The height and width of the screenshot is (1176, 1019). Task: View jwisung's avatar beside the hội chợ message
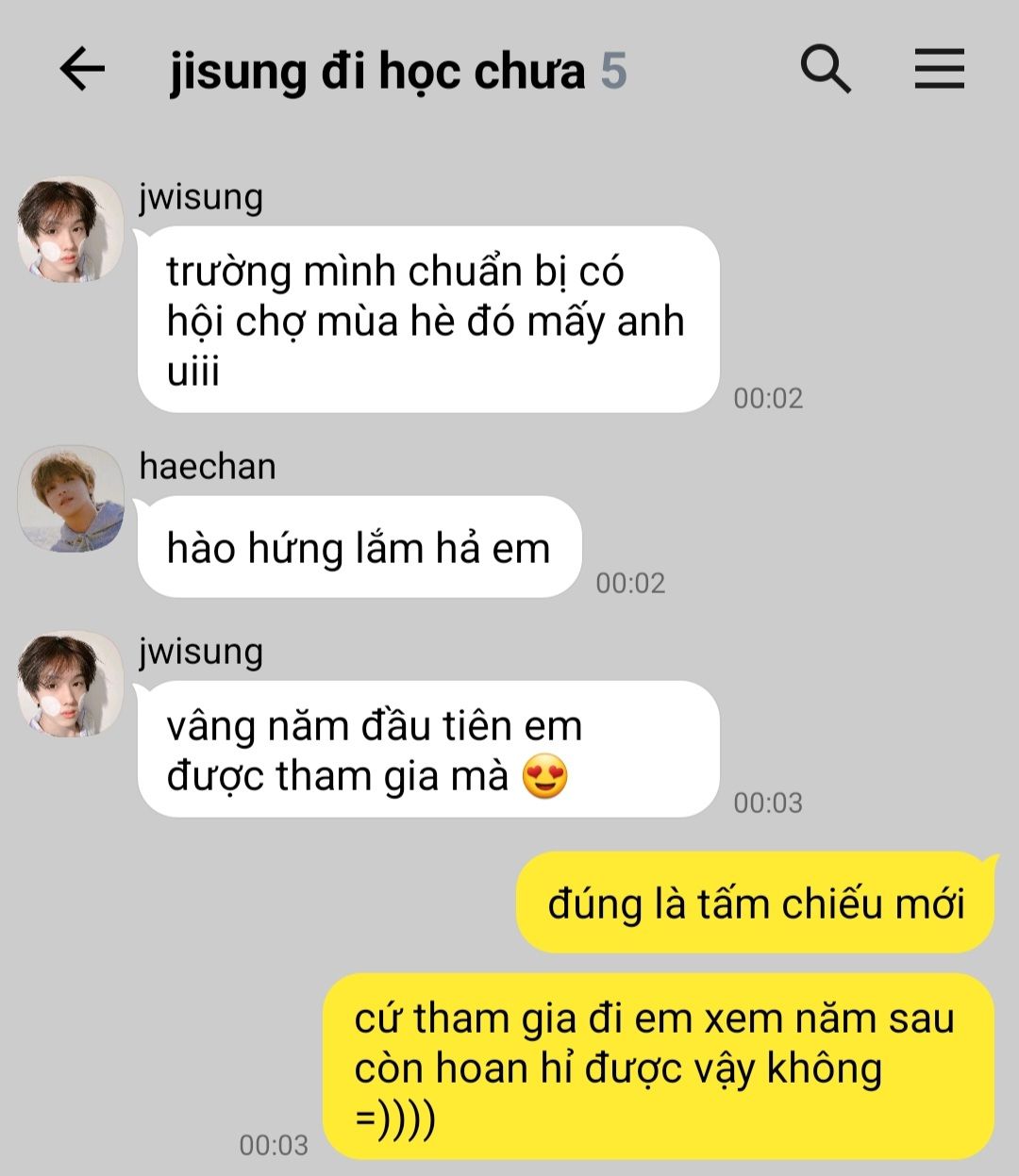pyautogui.click(x=72, y=229)
